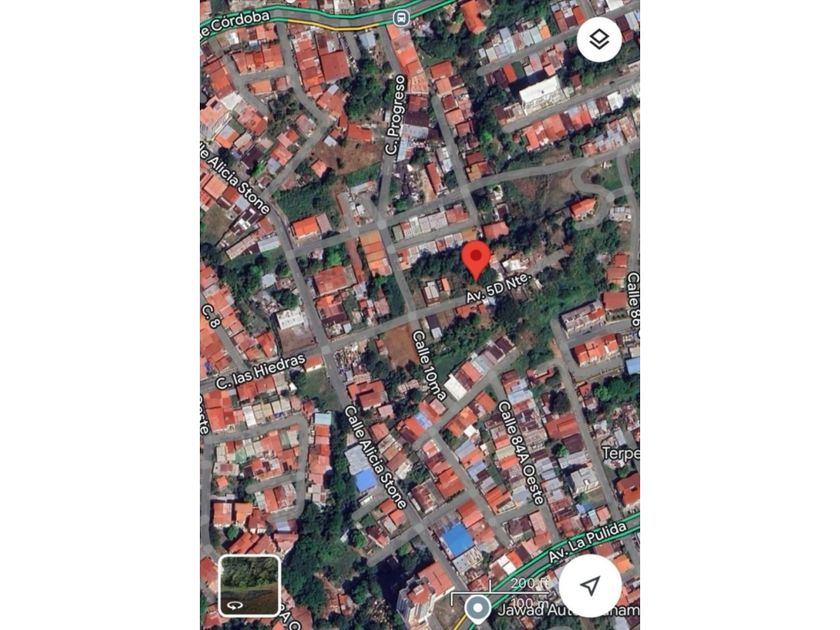The height and width of the screenshot is (630, 840).
Task: Open the map layers button
Action: tap(599, 40)
